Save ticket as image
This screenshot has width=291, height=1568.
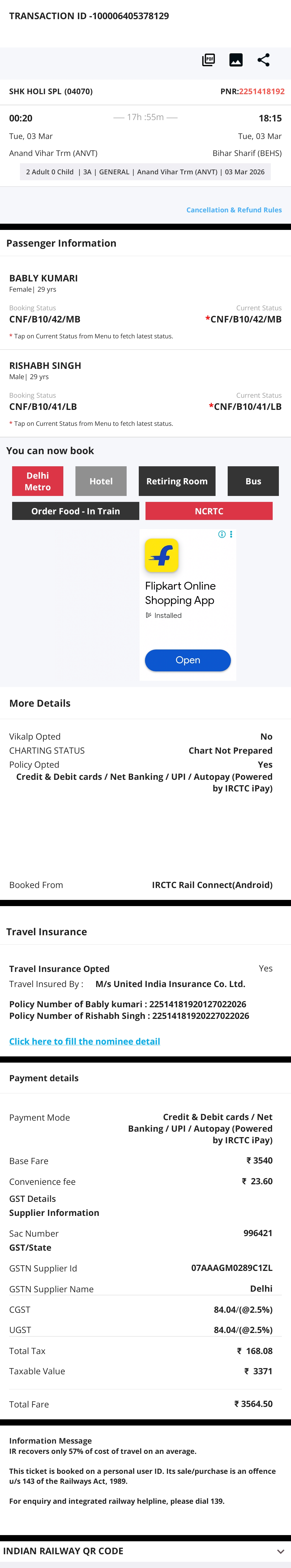pos(236,60)
